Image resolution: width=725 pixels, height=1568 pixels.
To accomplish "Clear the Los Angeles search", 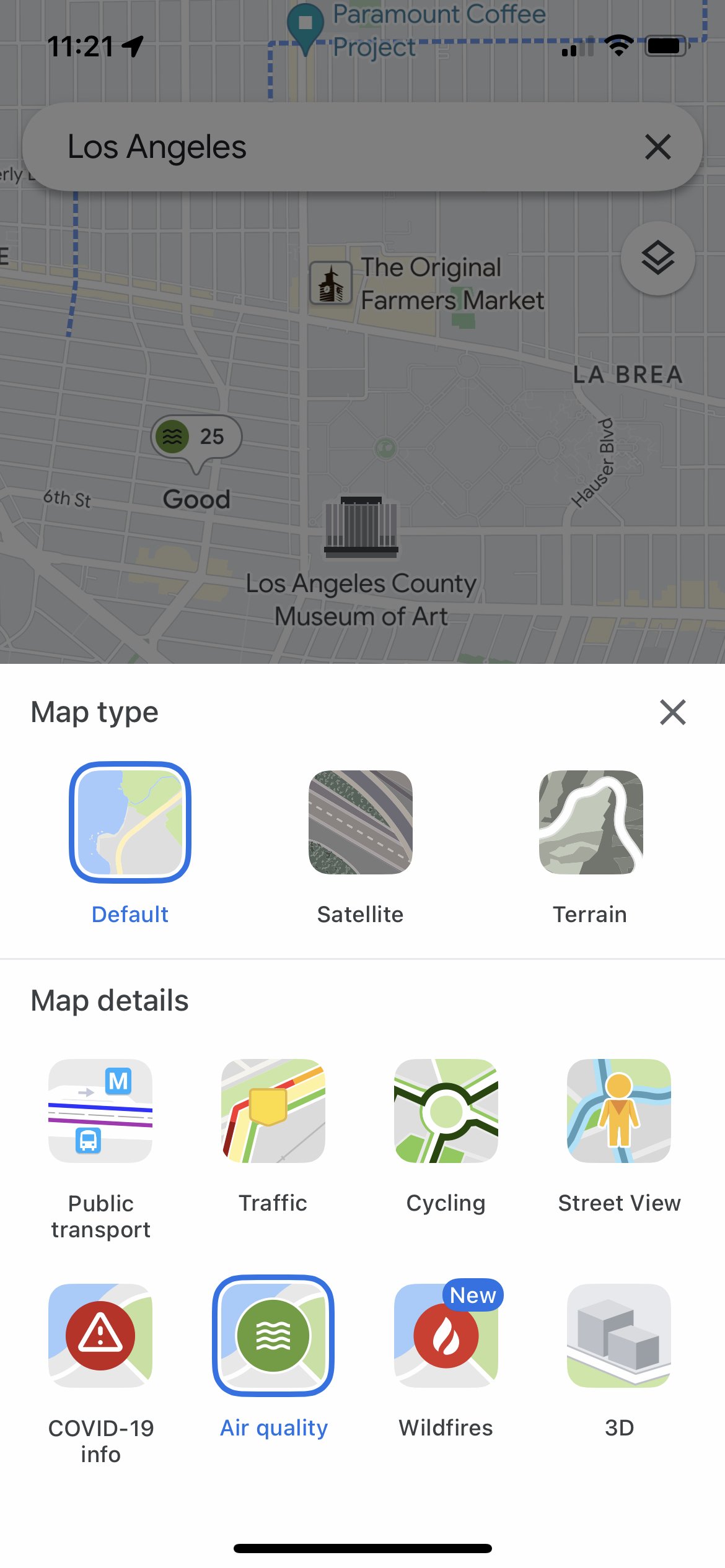I will [657, 147].
